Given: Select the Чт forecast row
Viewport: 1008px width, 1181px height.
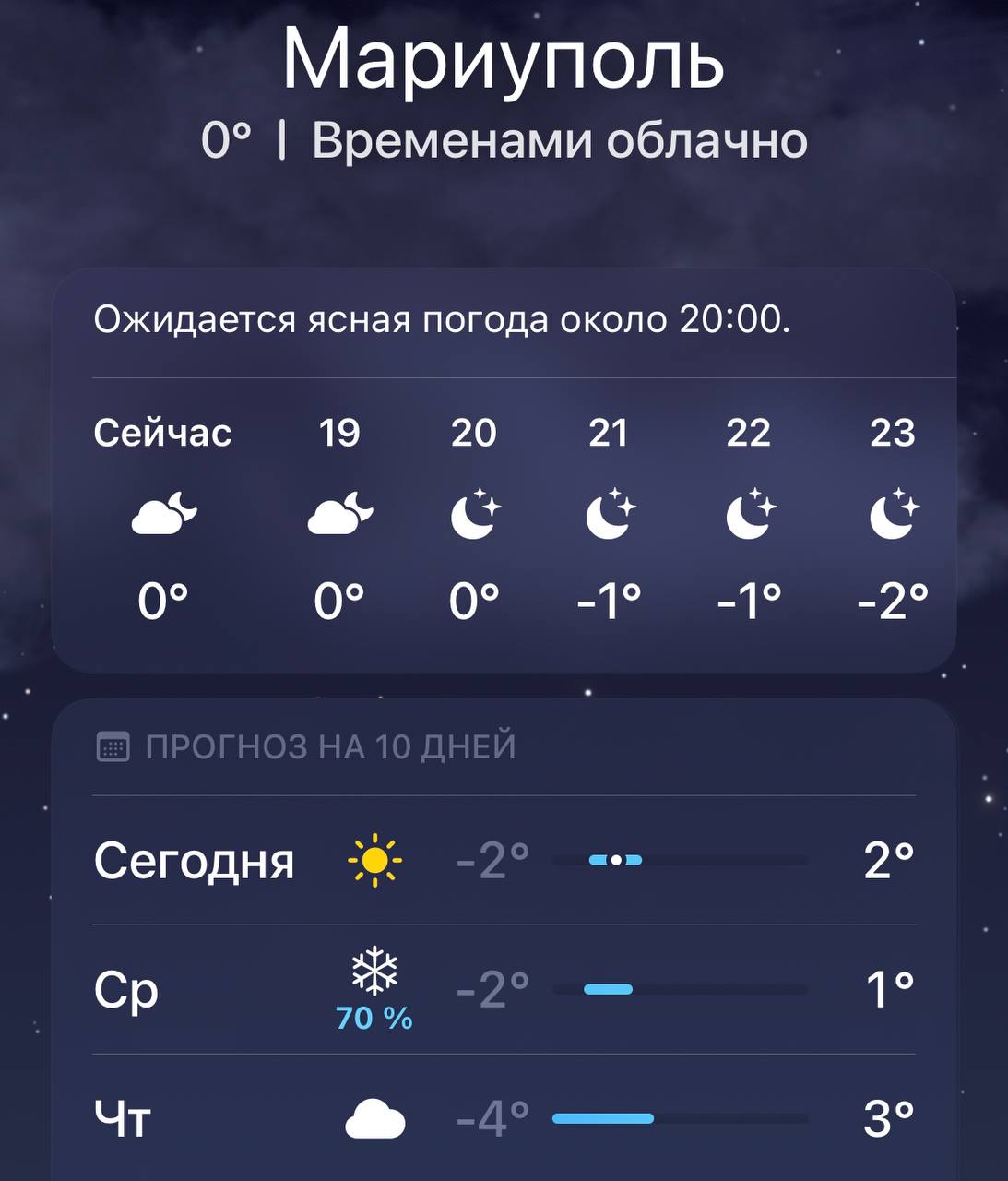Looking at the screenshot, I should (504, 1119).
